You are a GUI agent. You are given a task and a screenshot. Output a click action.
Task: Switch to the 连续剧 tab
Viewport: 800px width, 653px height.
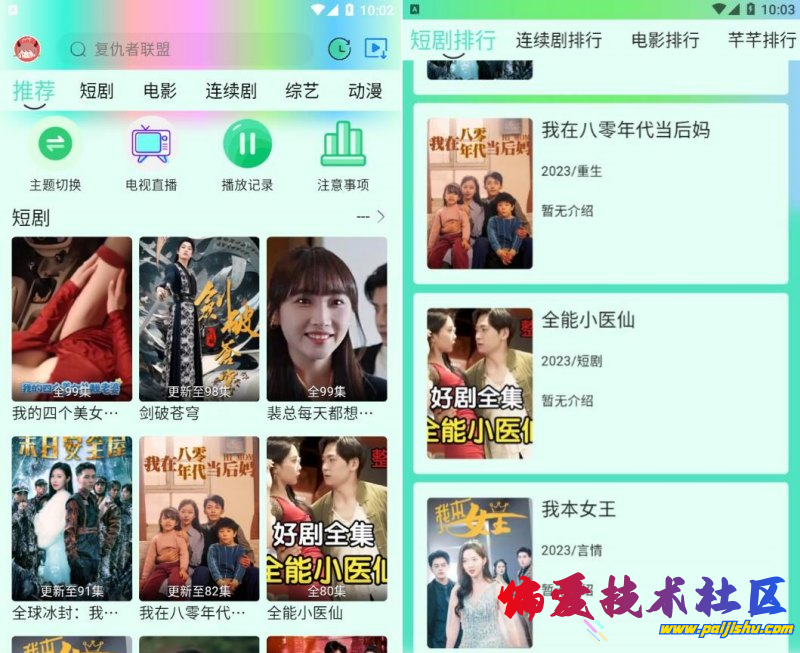(x=231, y=91)
